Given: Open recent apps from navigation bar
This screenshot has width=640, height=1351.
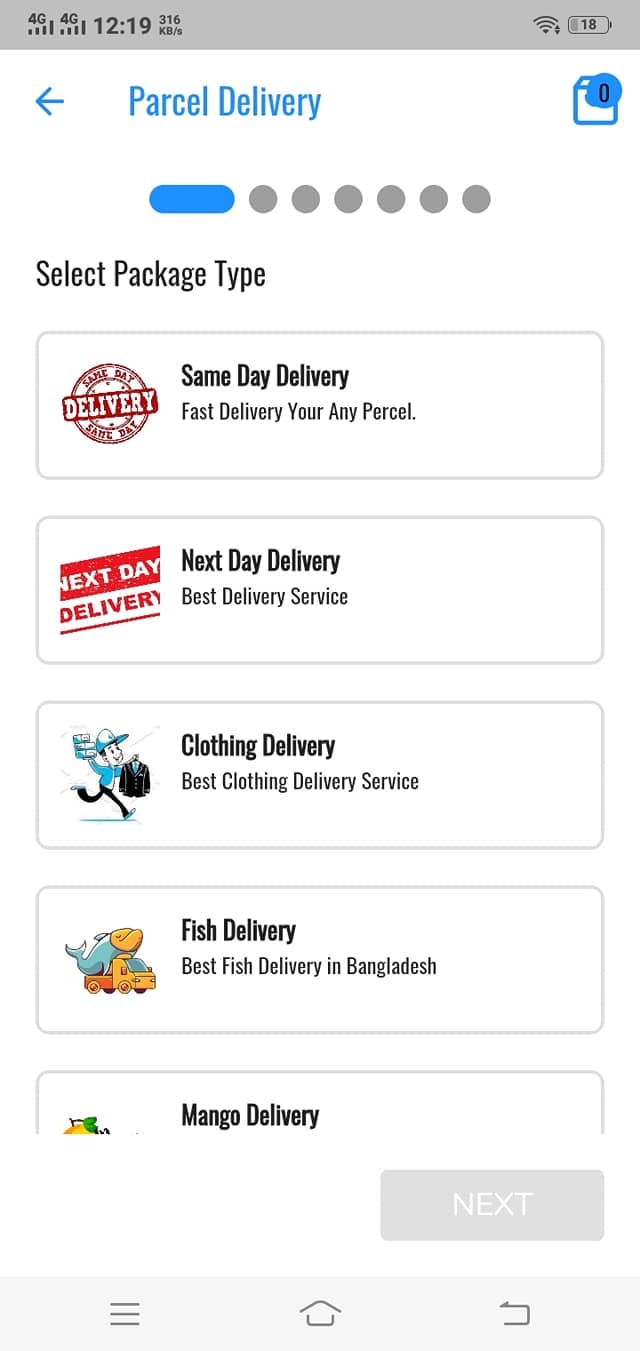Looking at the screenshot, I should coord(125,1313).
